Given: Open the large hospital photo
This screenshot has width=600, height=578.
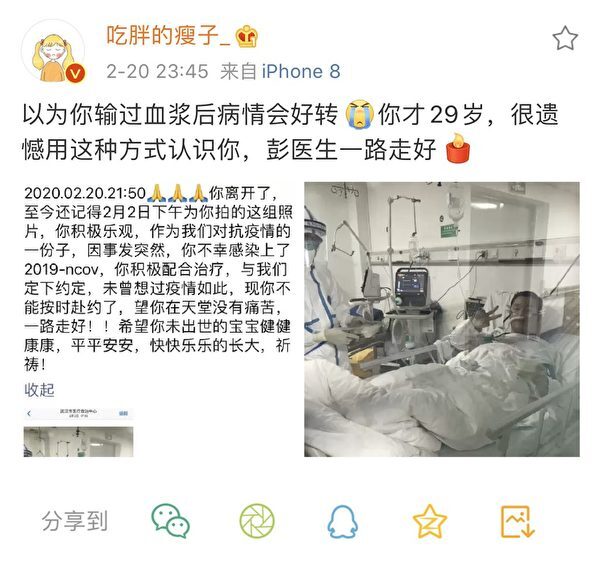Looking at the screenshot, I should point(441,318).
